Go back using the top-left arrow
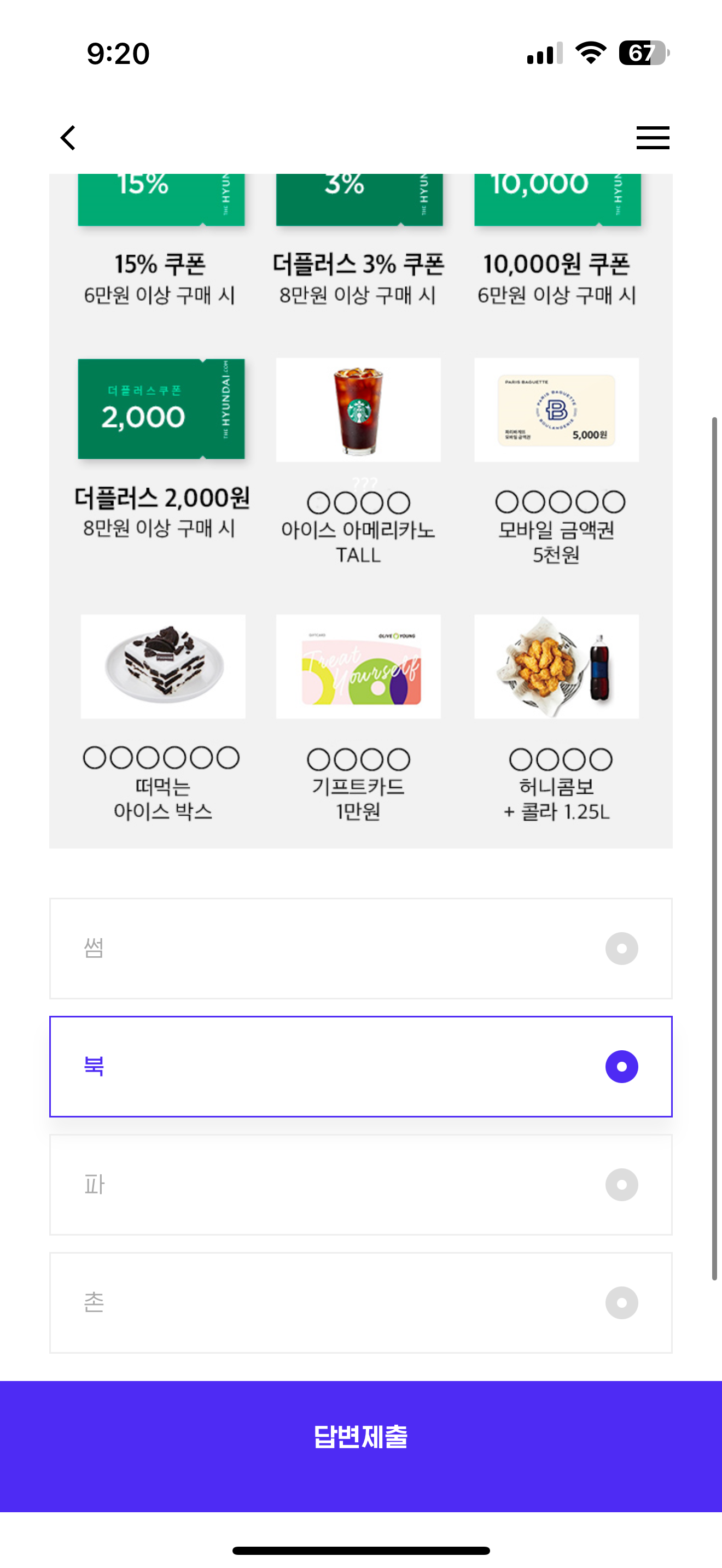The width and height of the screenshot is (722, 1568). pyautogui.click(x=68, y=138)
